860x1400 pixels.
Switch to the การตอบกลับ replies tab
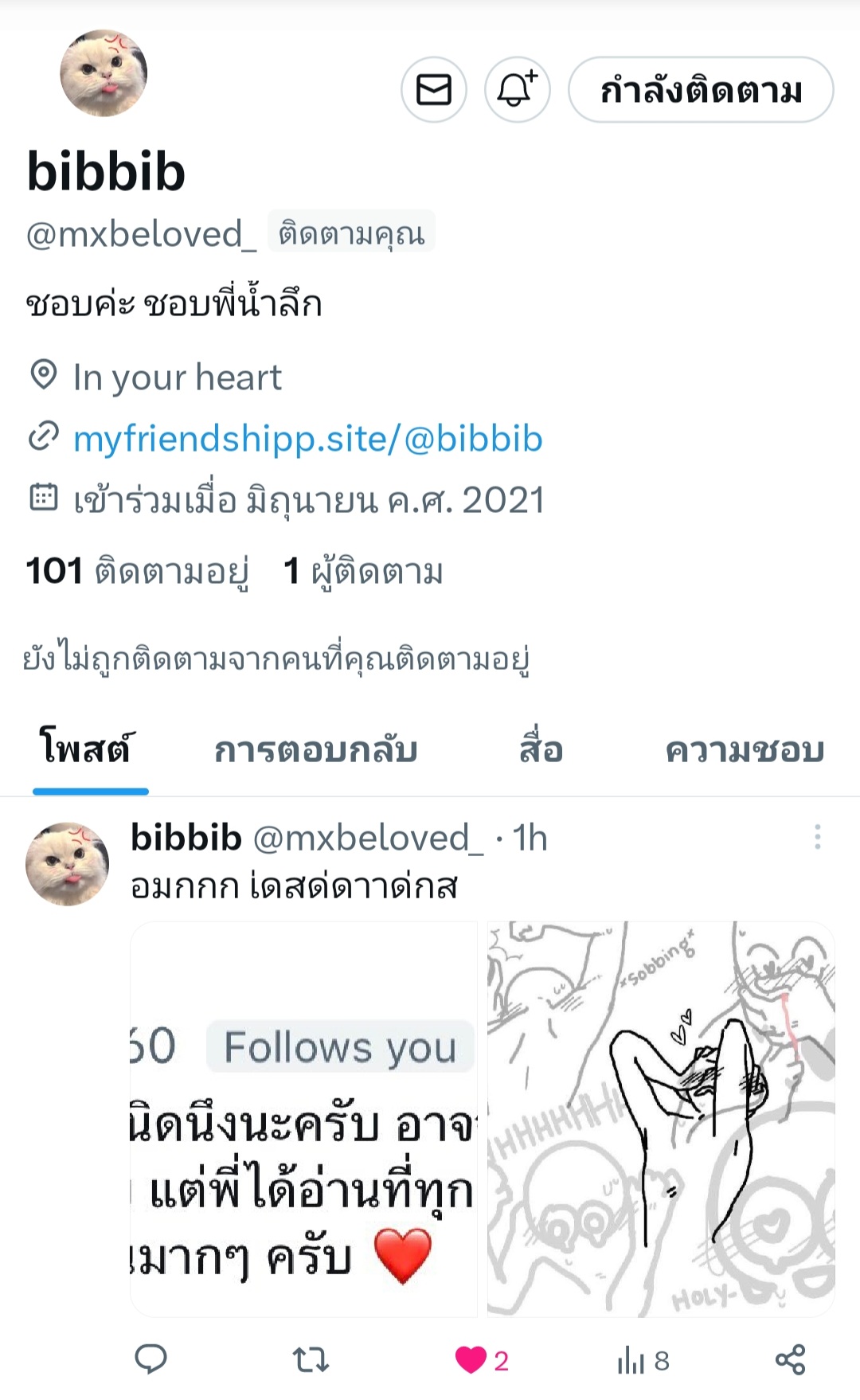pyautogui.click(x=316, y=750)
